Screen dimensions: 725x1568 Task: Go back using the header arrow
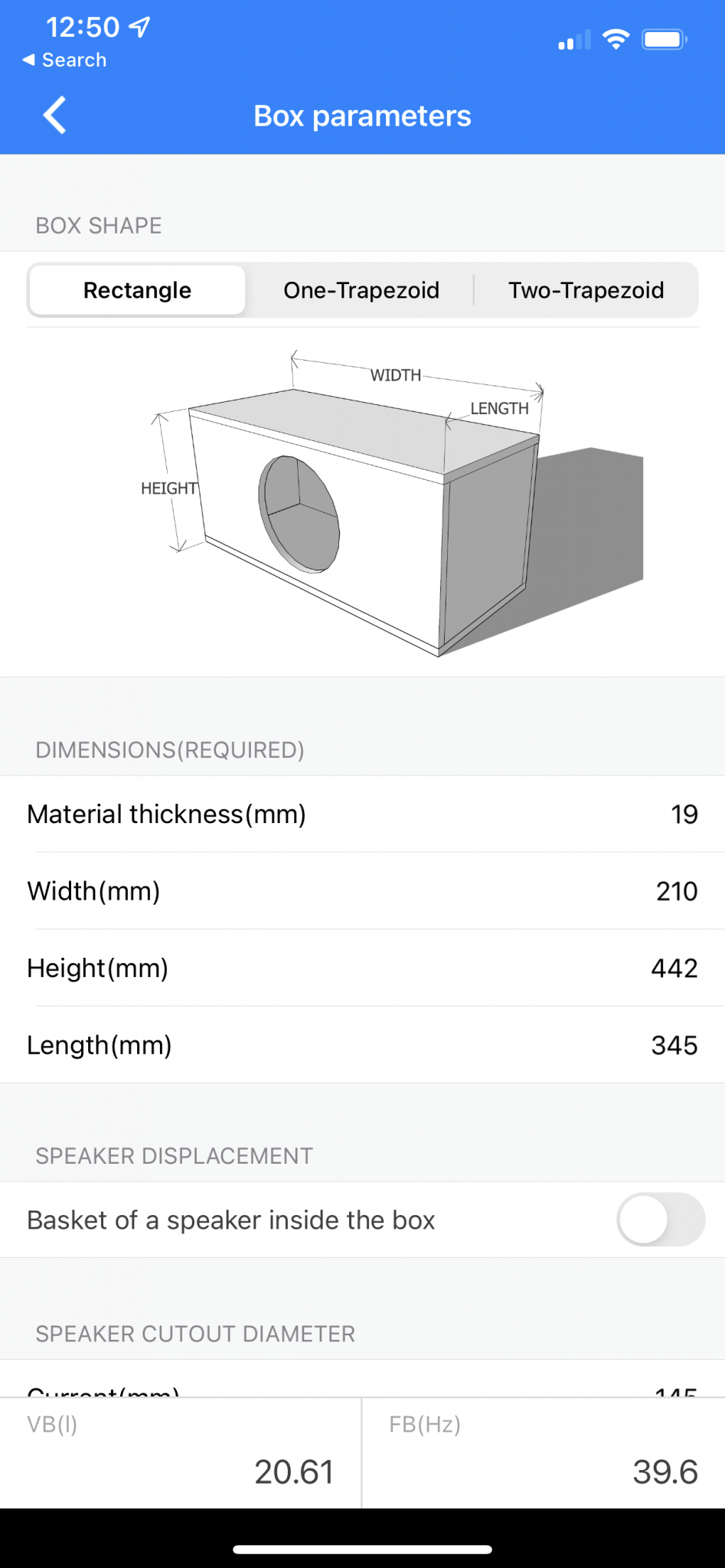(x=54, y=116)
